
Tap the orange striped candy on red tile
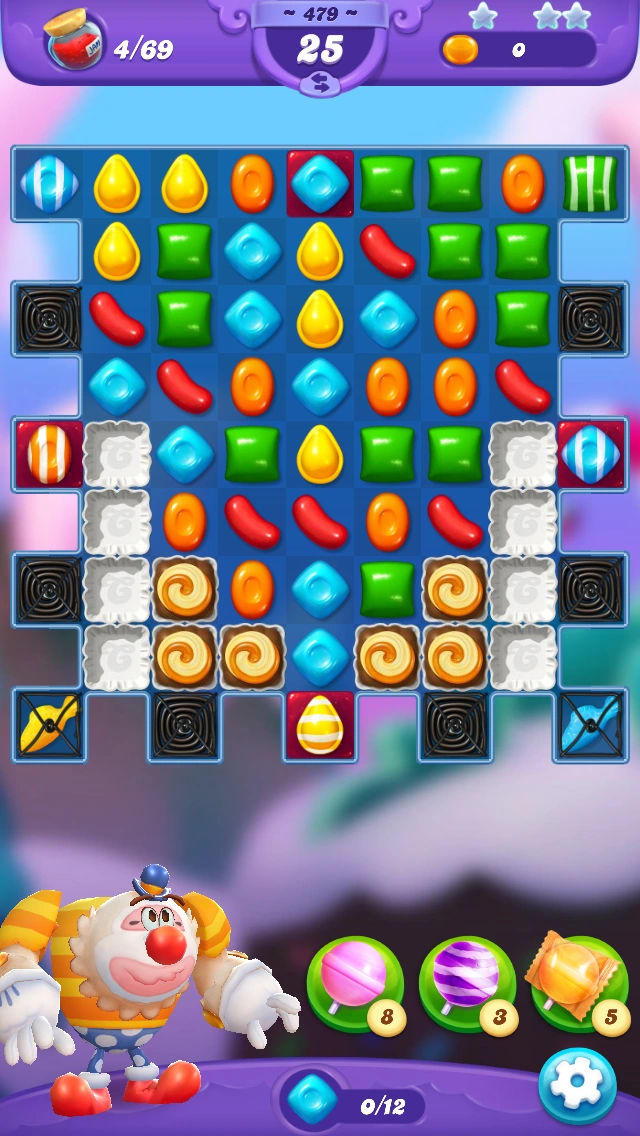point(48,455)
